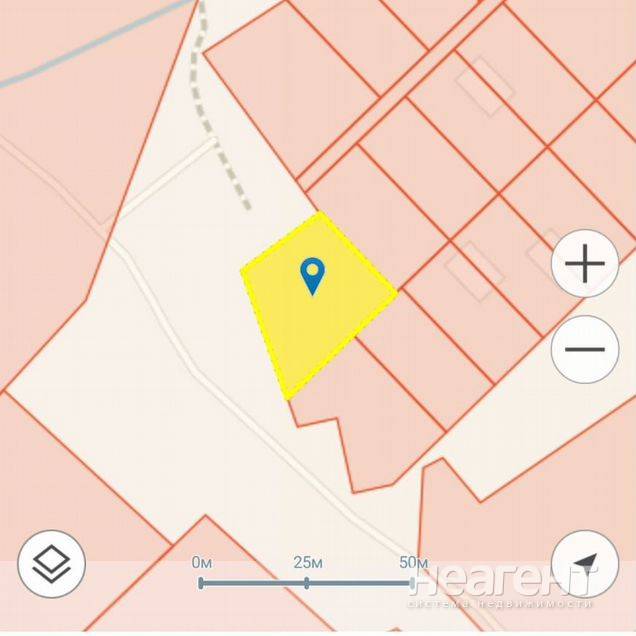Open the map layers selector
Screen dimensions: 636x636
coord(51,563)
